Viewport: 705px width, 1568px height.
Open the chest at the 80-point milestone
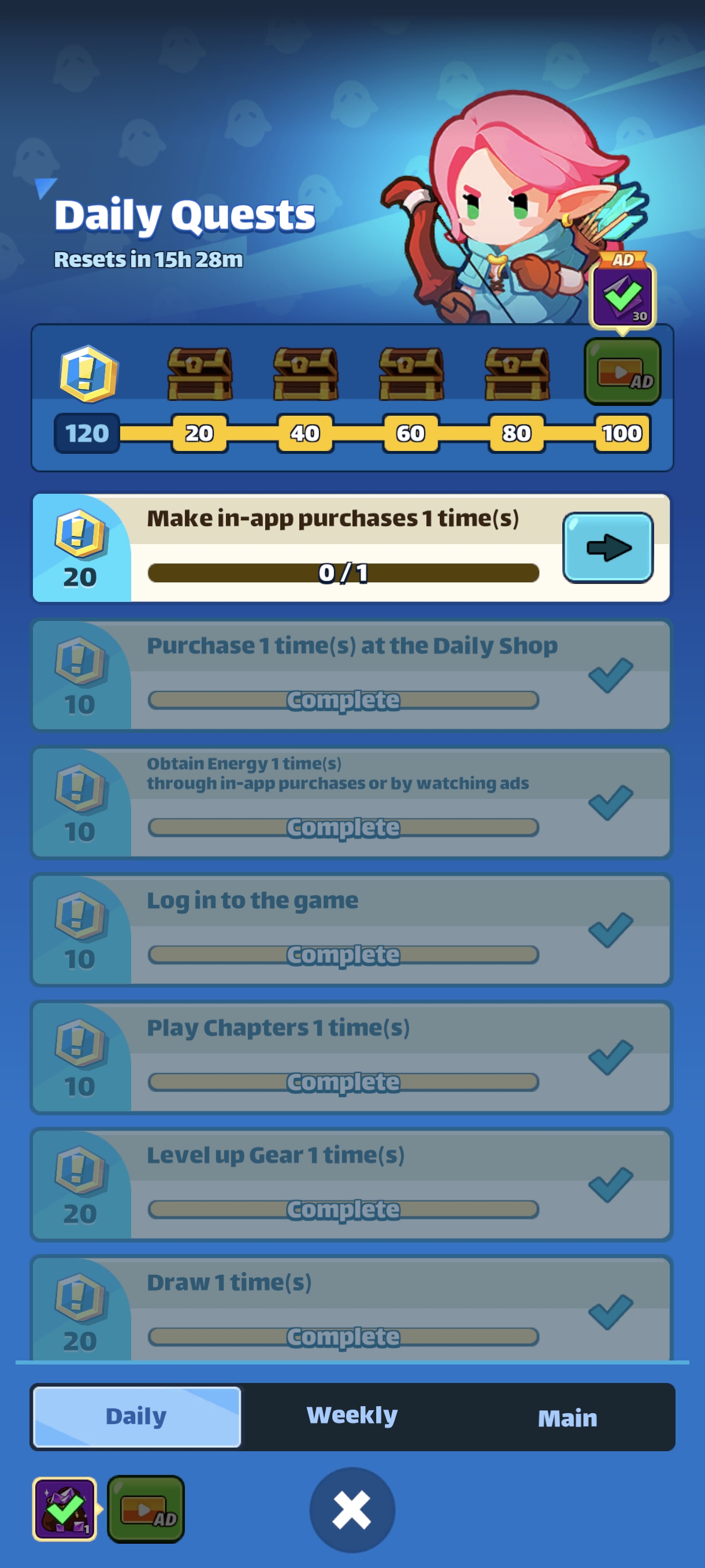[x=517, y=373]
